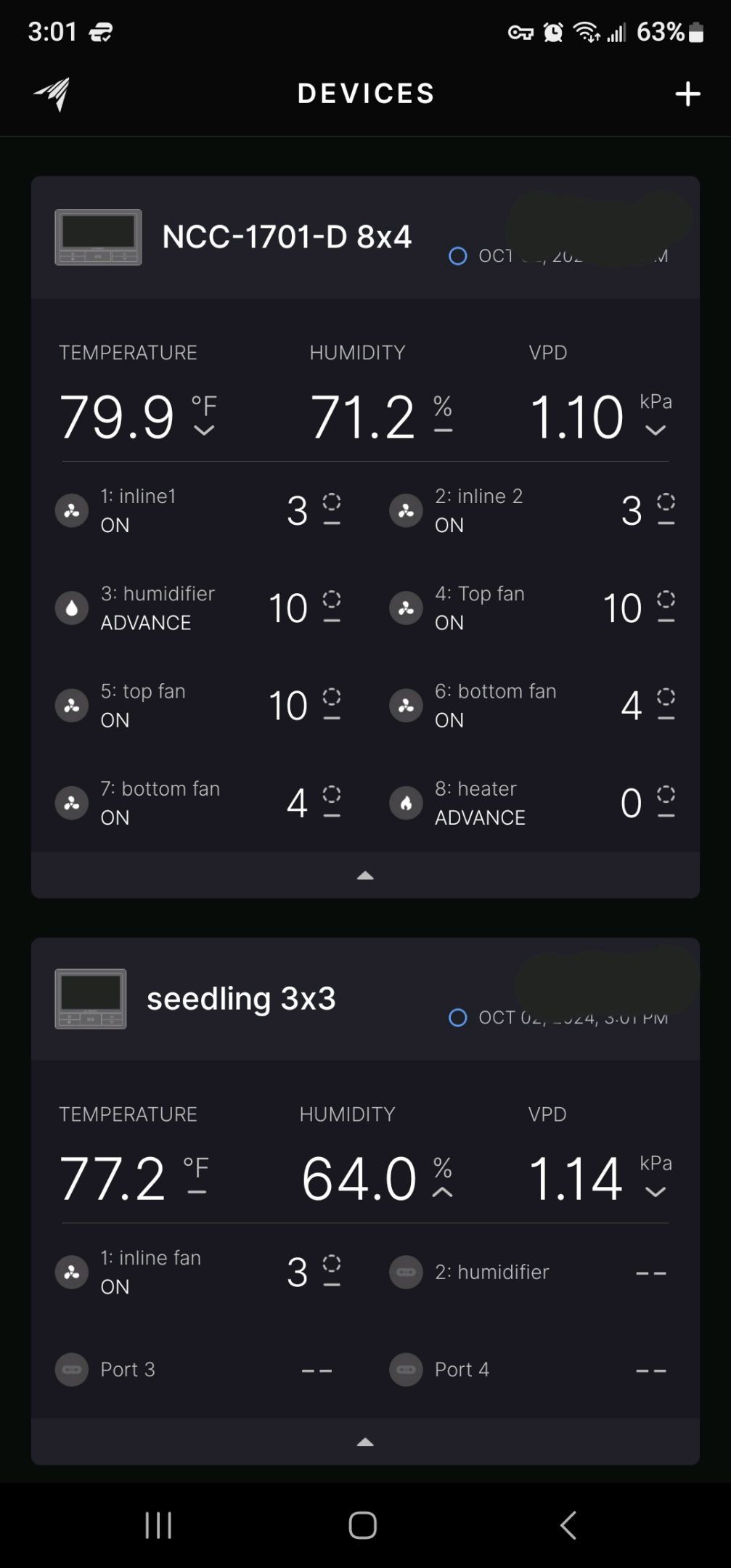Open the seedling 3x3 controller
The height and width of the screenshot is (1568, 731).
(x=365, y=999)
